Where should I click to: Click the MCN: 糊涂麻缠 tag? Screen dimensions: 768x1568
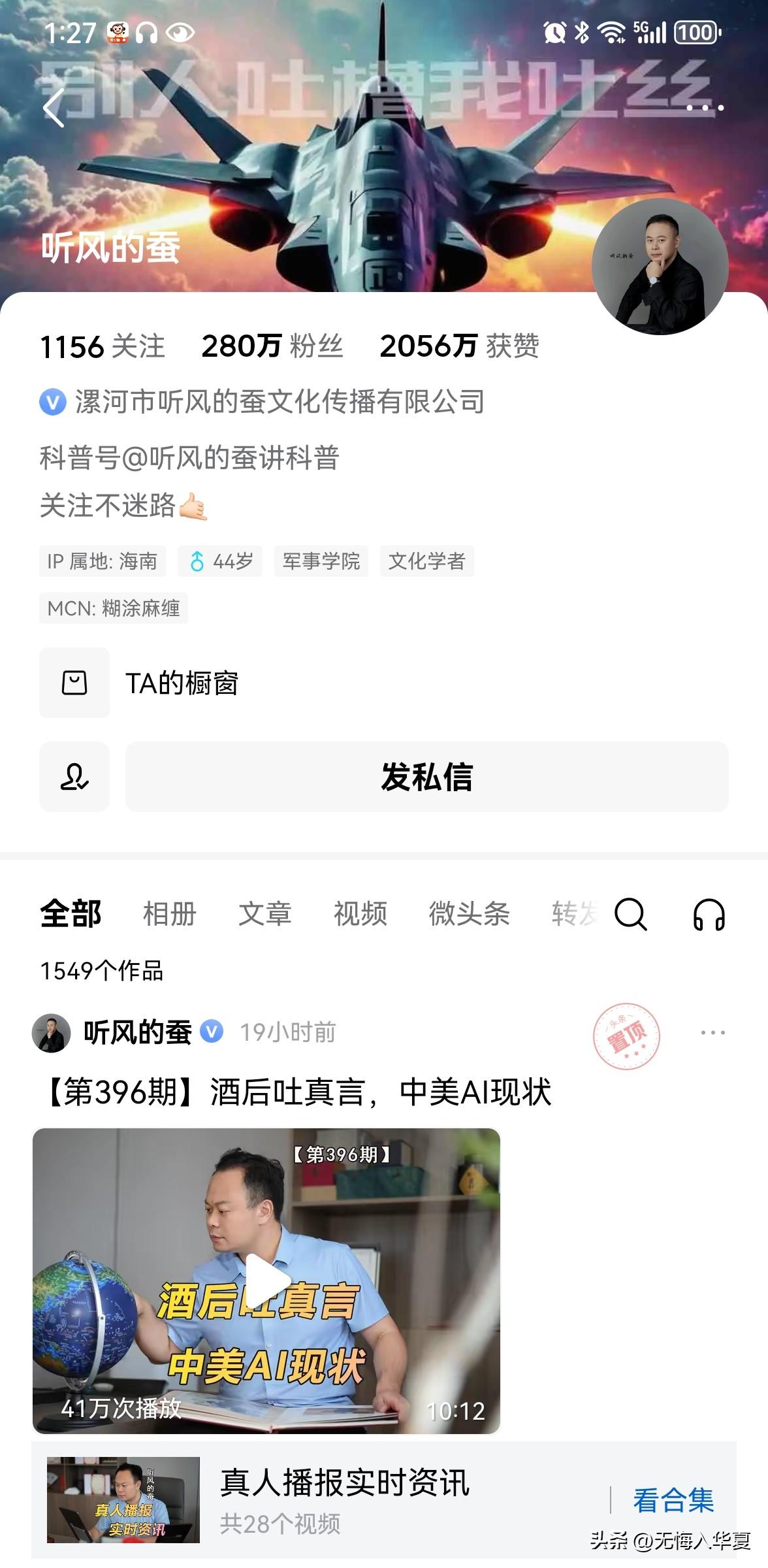[x=115, y=608]
